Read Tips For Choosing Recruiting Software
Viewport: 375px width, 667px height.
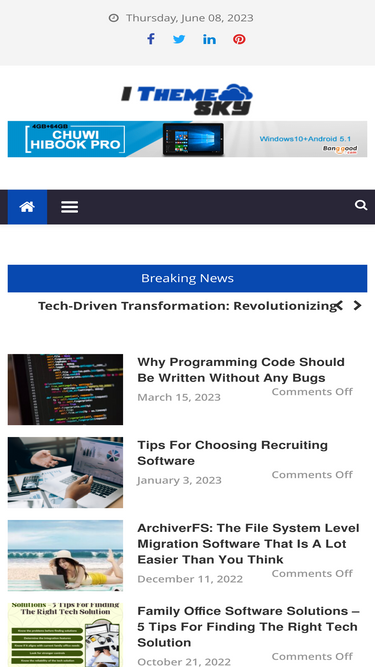[x=233, y=453]
